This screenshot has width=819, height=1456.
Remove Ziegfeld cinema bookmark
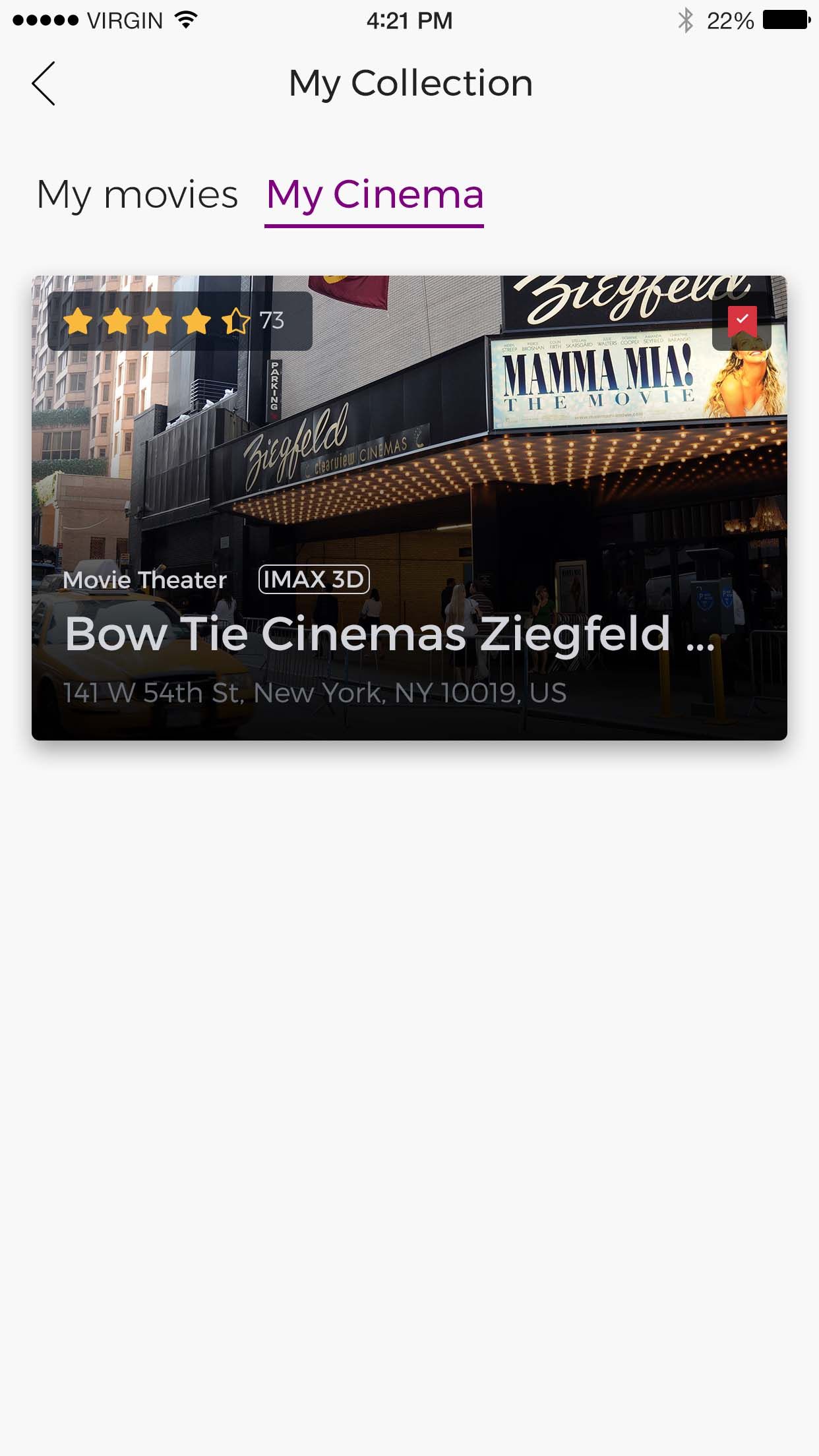[742, 321]
